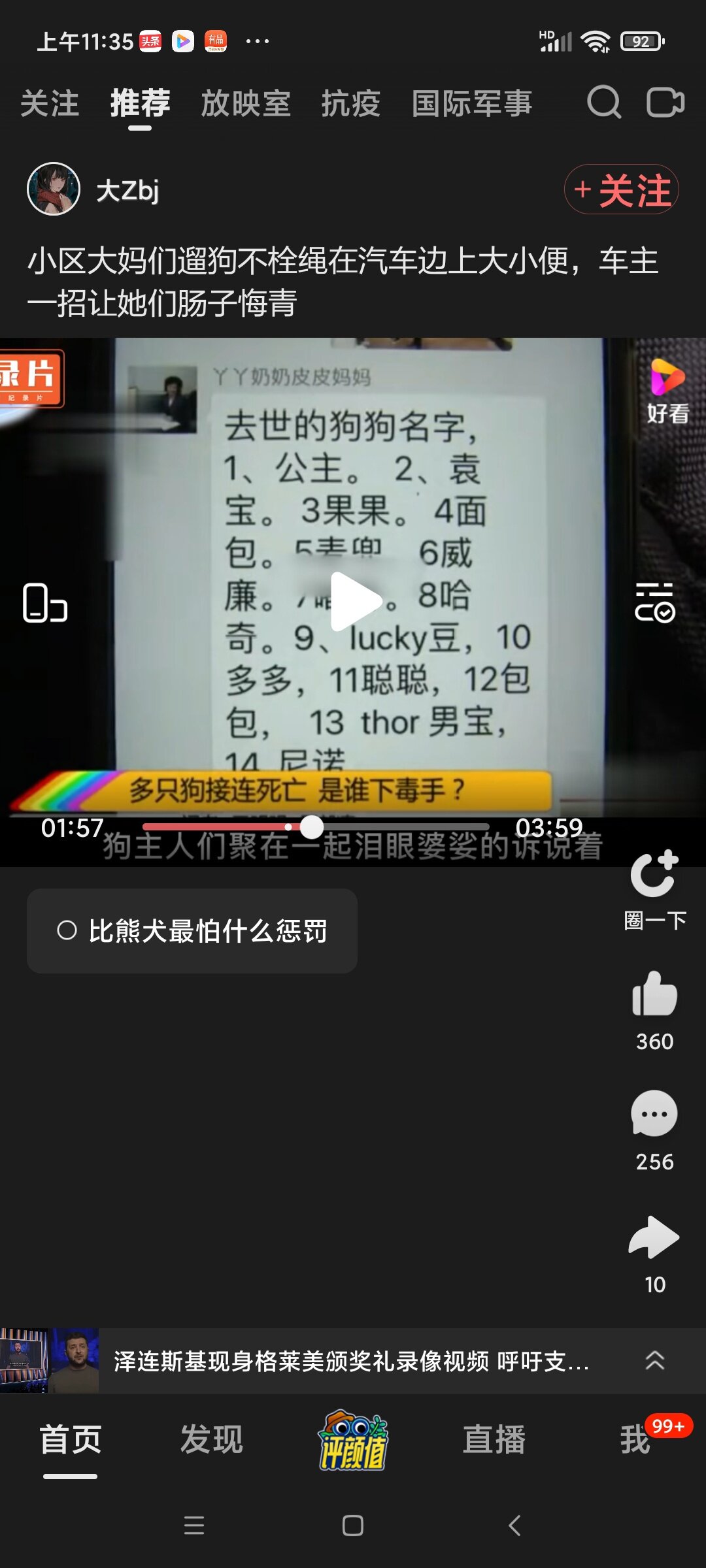Share this video via arrow icon

(654, 1237)
